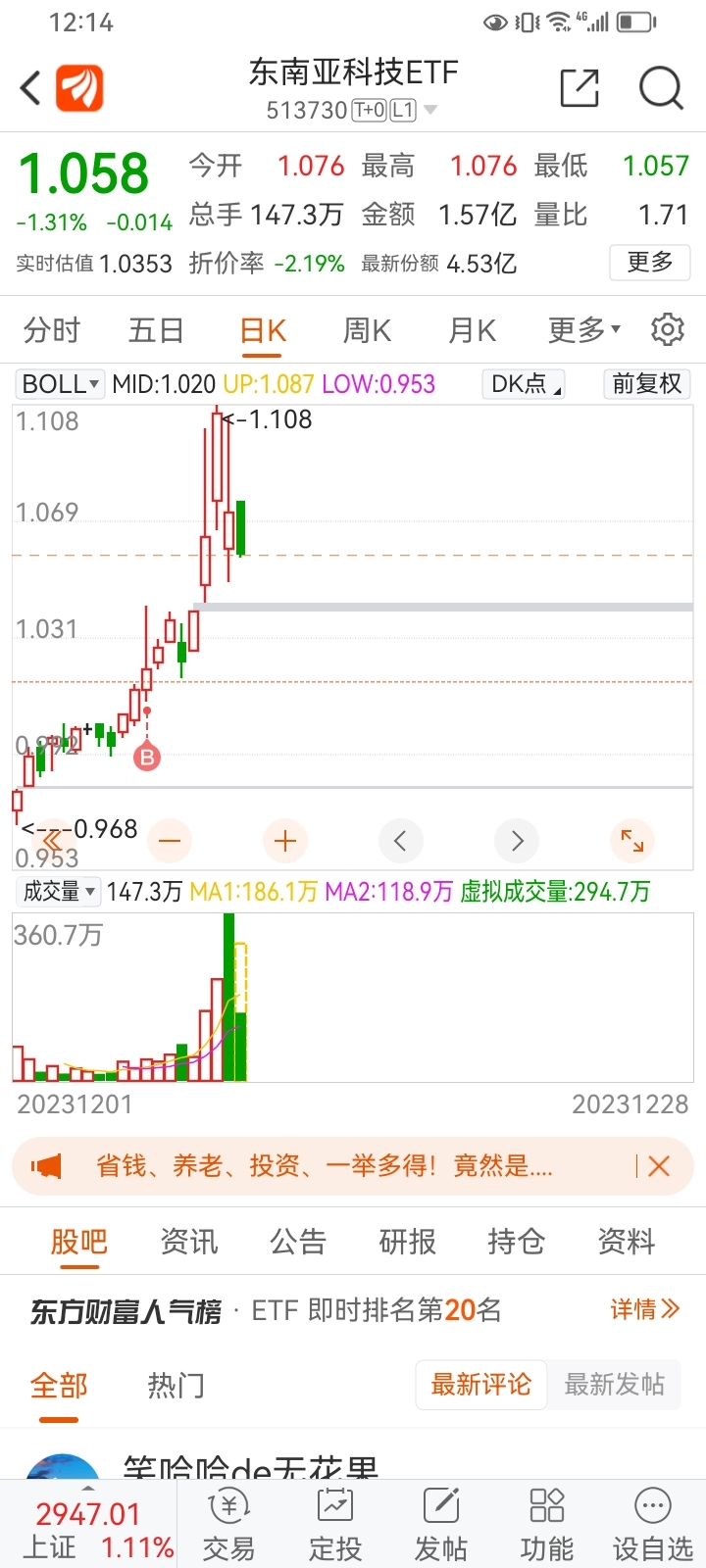Viewport: 706px width, 1568px height.
Task: Toggle 前复权 price adjustment mode
Action: click(646, 384)
